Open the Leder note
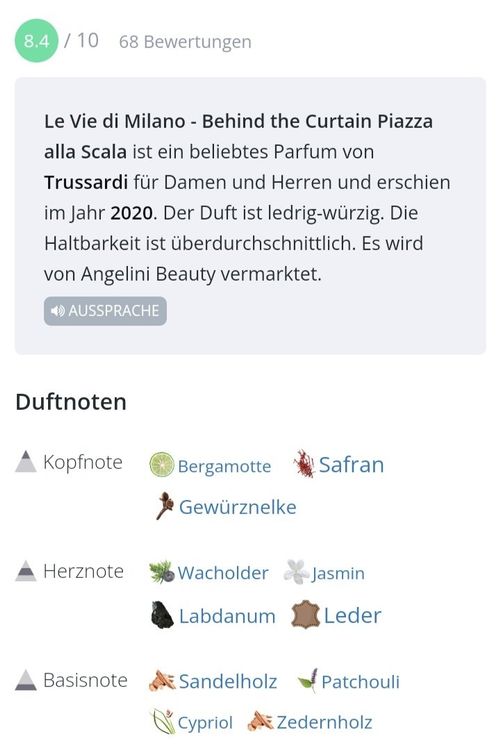The width and height of the screenshot is (500, 750). (336, 615)
